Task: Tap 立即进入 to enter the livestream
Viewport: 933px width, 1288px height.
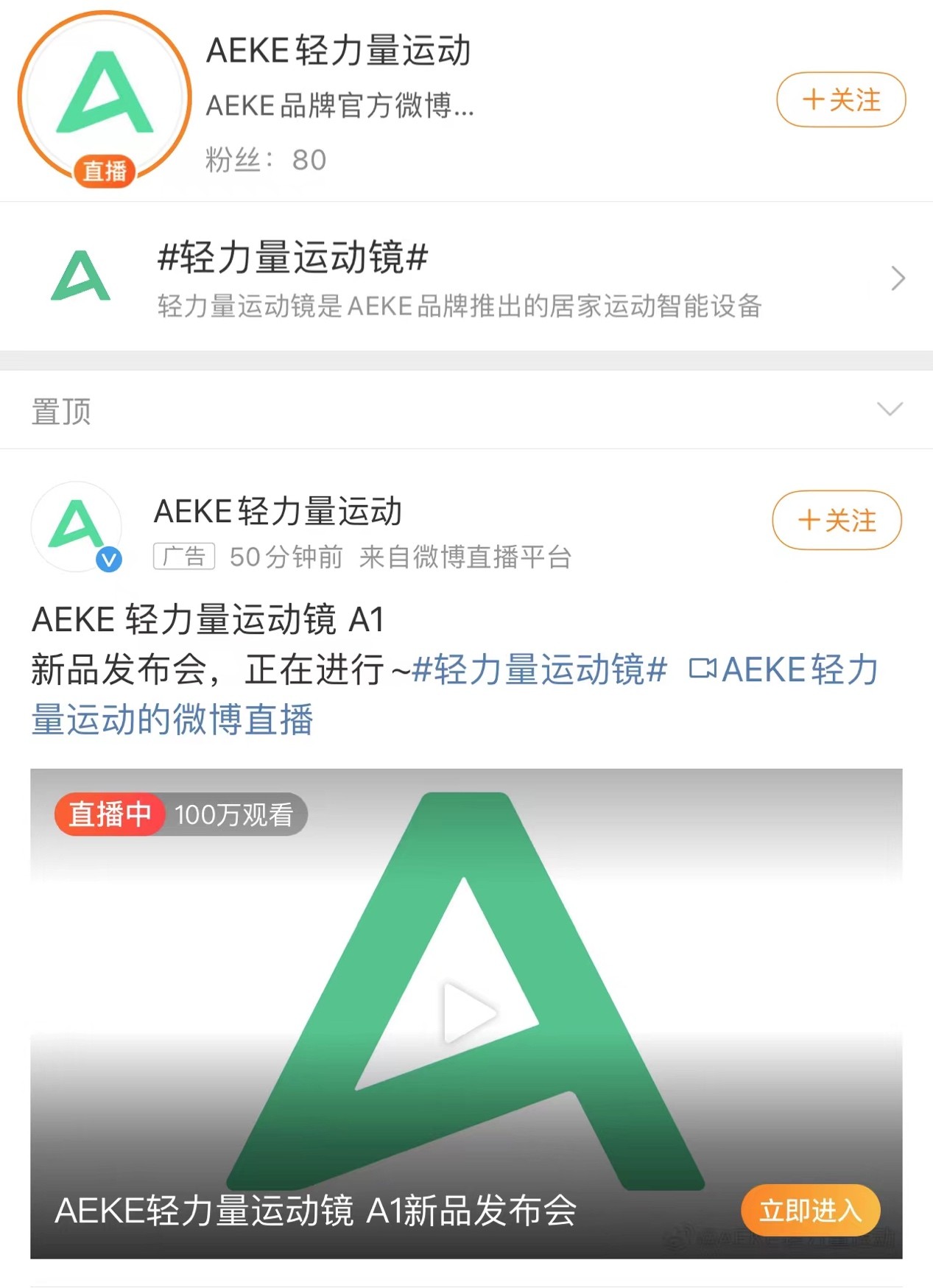Action: [810, 1210]
